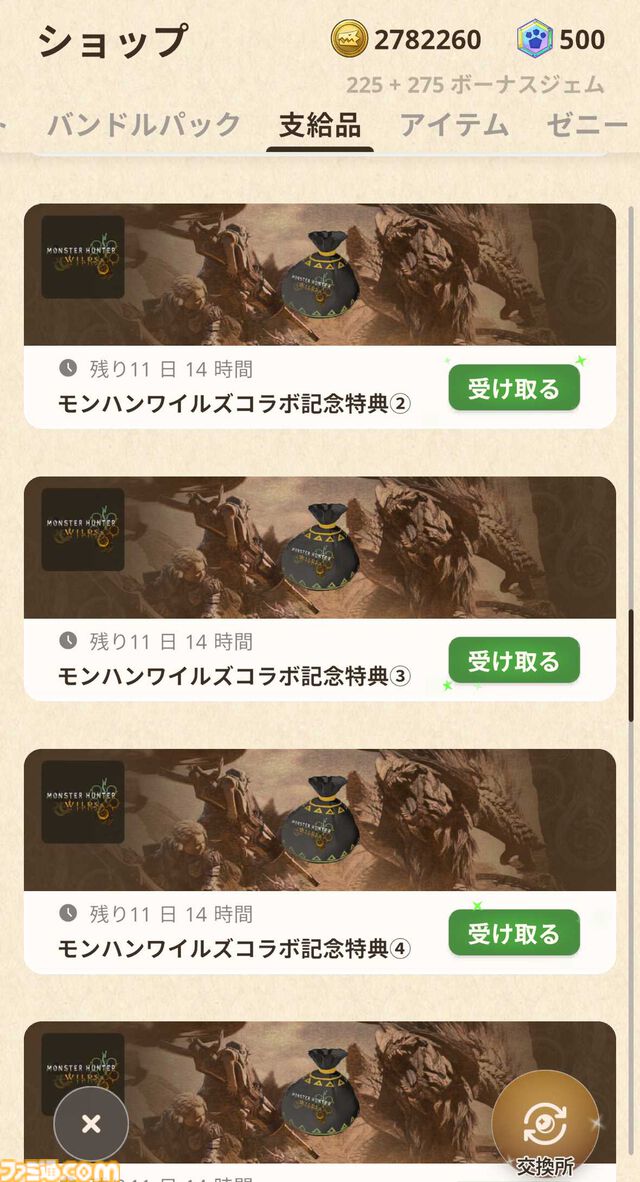Open the 記念特典④ banner card

[320, 820]
